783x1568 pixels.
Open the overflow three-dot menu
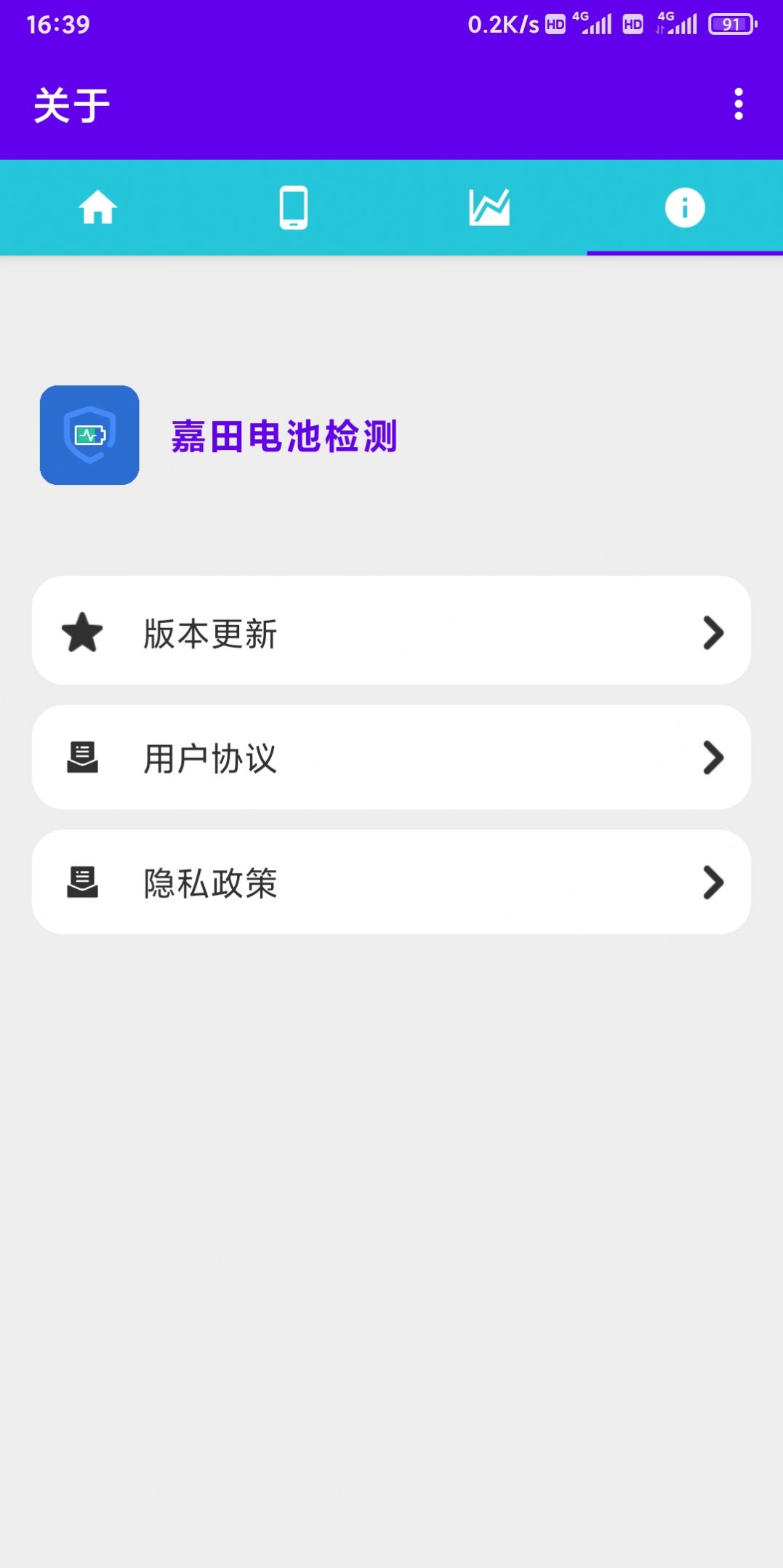(739, 103)
